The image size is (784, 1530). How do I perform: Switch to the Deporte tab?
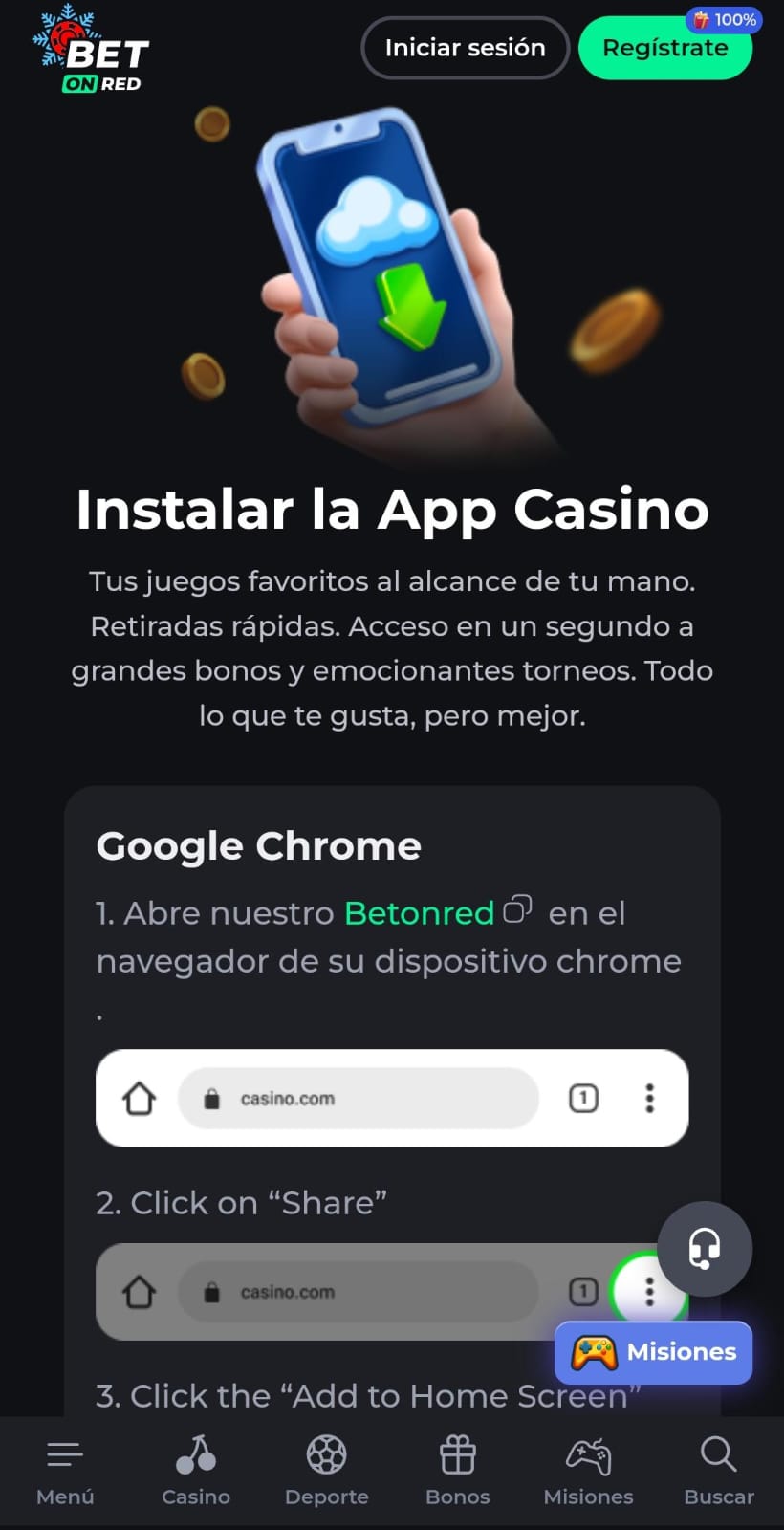(327, 1473)
